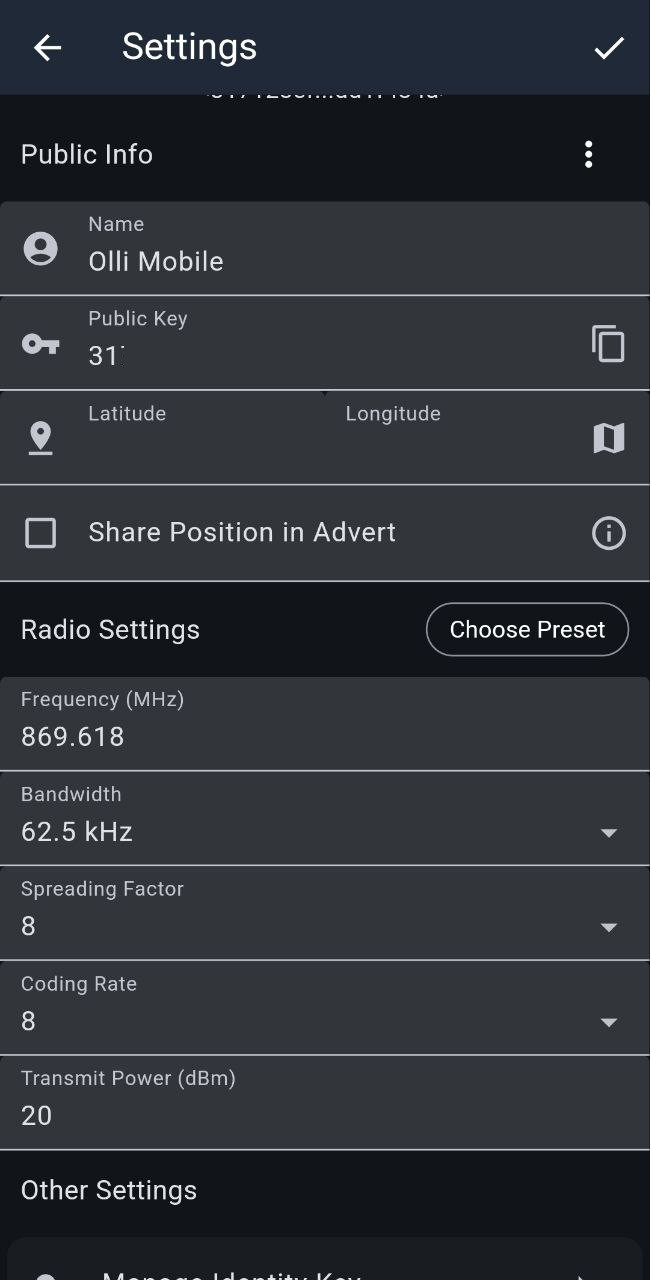Viewport: 650px width, 1280px height.
Task: Show info about sharing position
Action: (x=608, y=533)
